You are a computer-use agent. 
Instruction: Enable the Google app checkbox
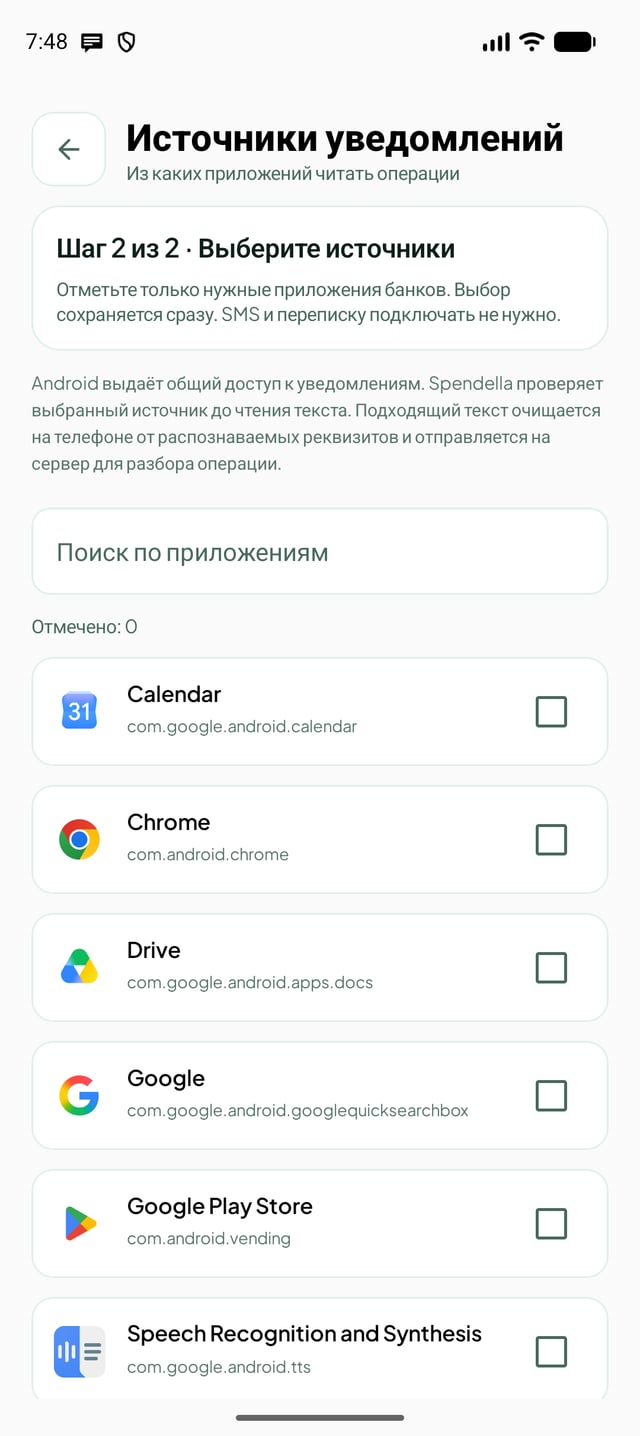click(x=551, y=1096)
